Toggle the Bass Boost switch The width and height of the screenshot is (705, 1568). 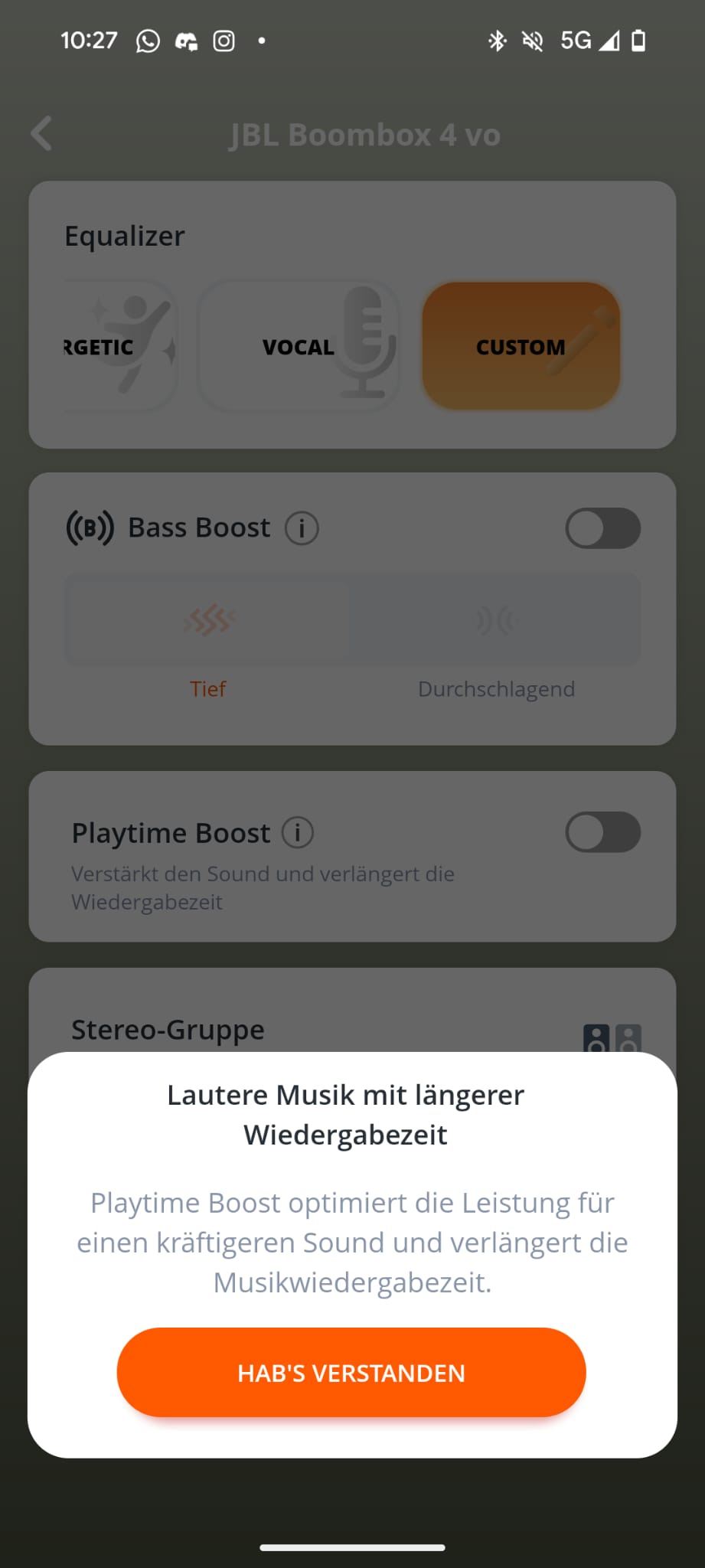[602, 528]
